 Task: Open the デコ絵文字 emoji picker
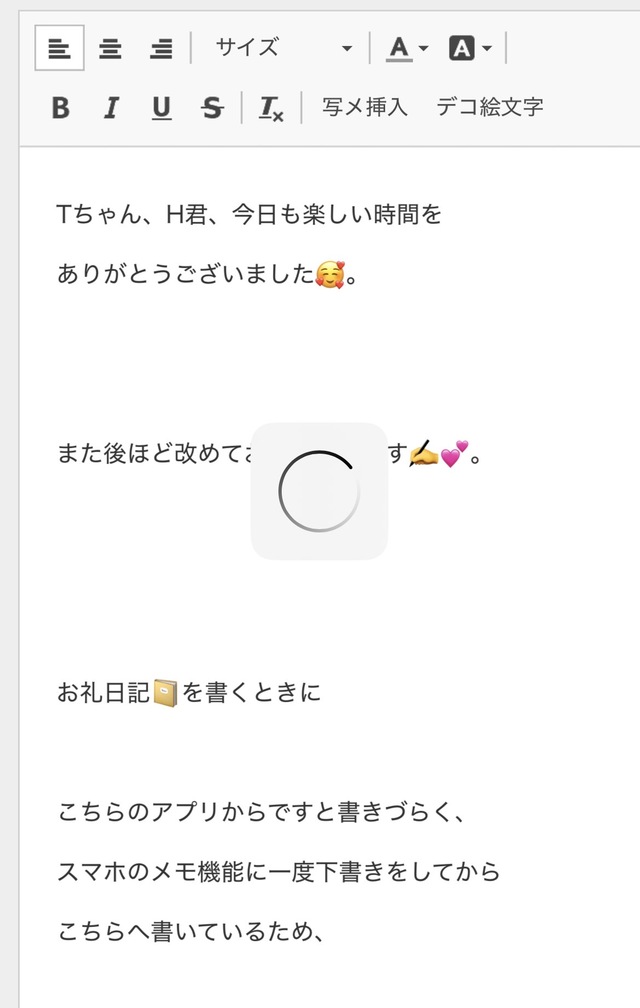490,107
